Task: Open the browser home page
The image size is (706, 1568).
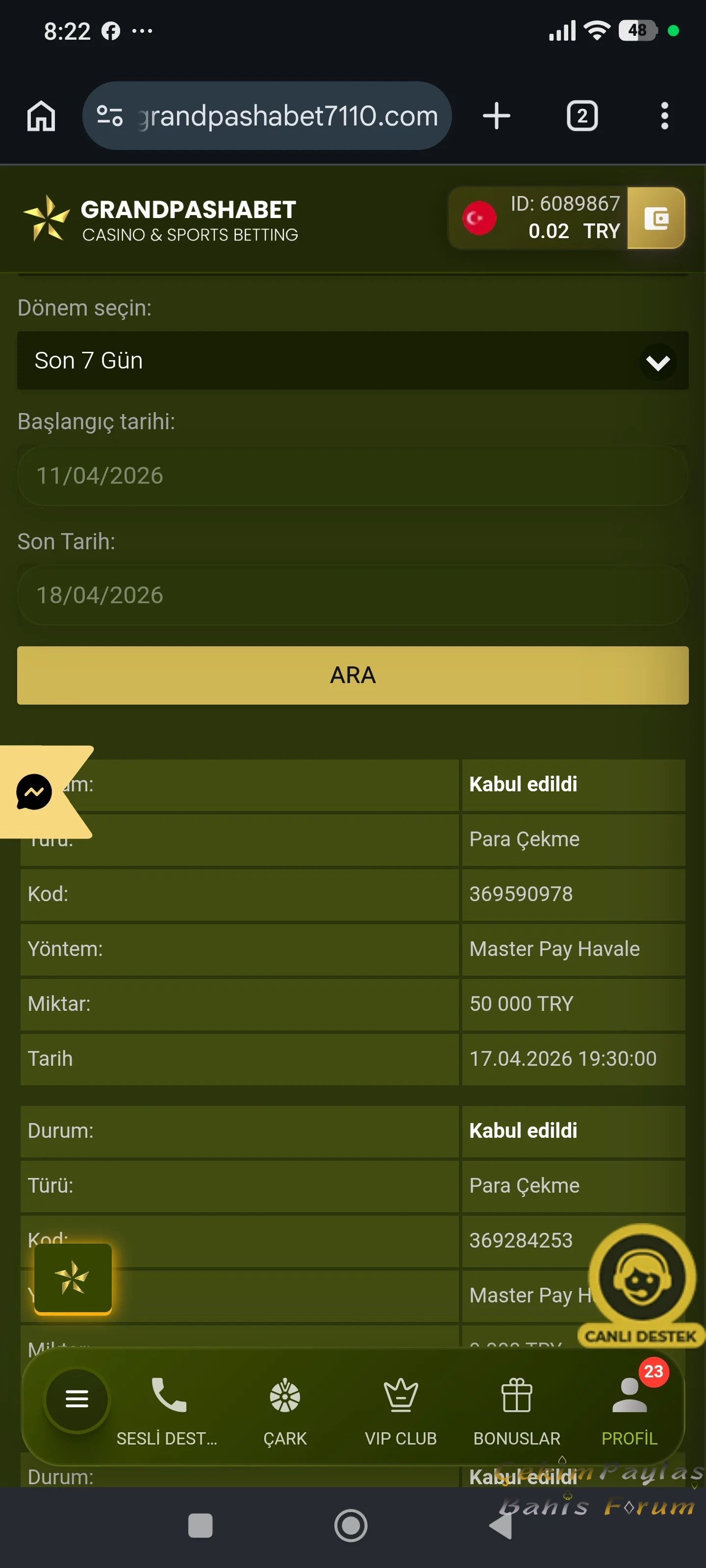Action: point(41,116)
